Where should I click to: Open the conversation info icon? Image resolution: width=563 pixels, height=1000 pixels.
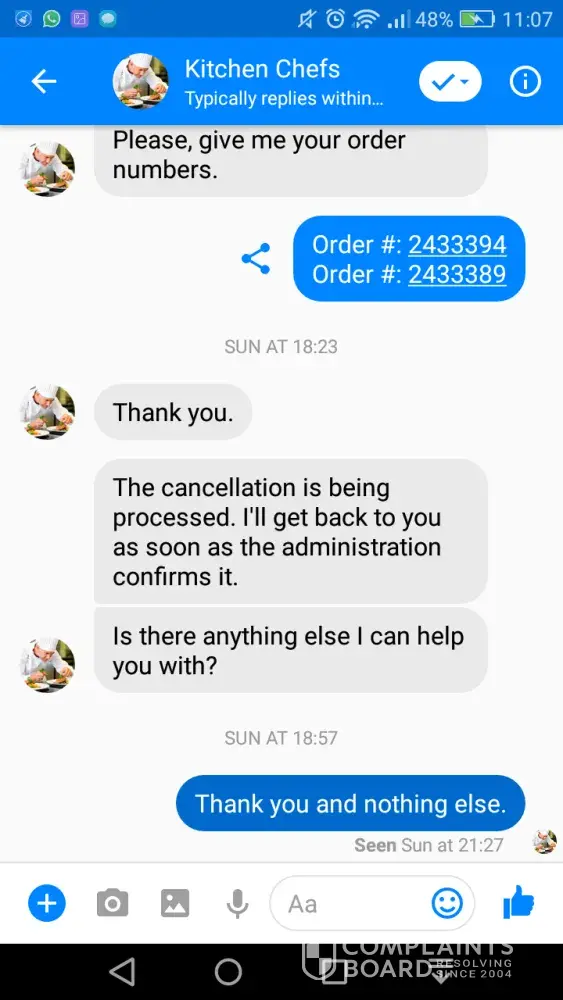pyautogui.click(x=525, y=82)
